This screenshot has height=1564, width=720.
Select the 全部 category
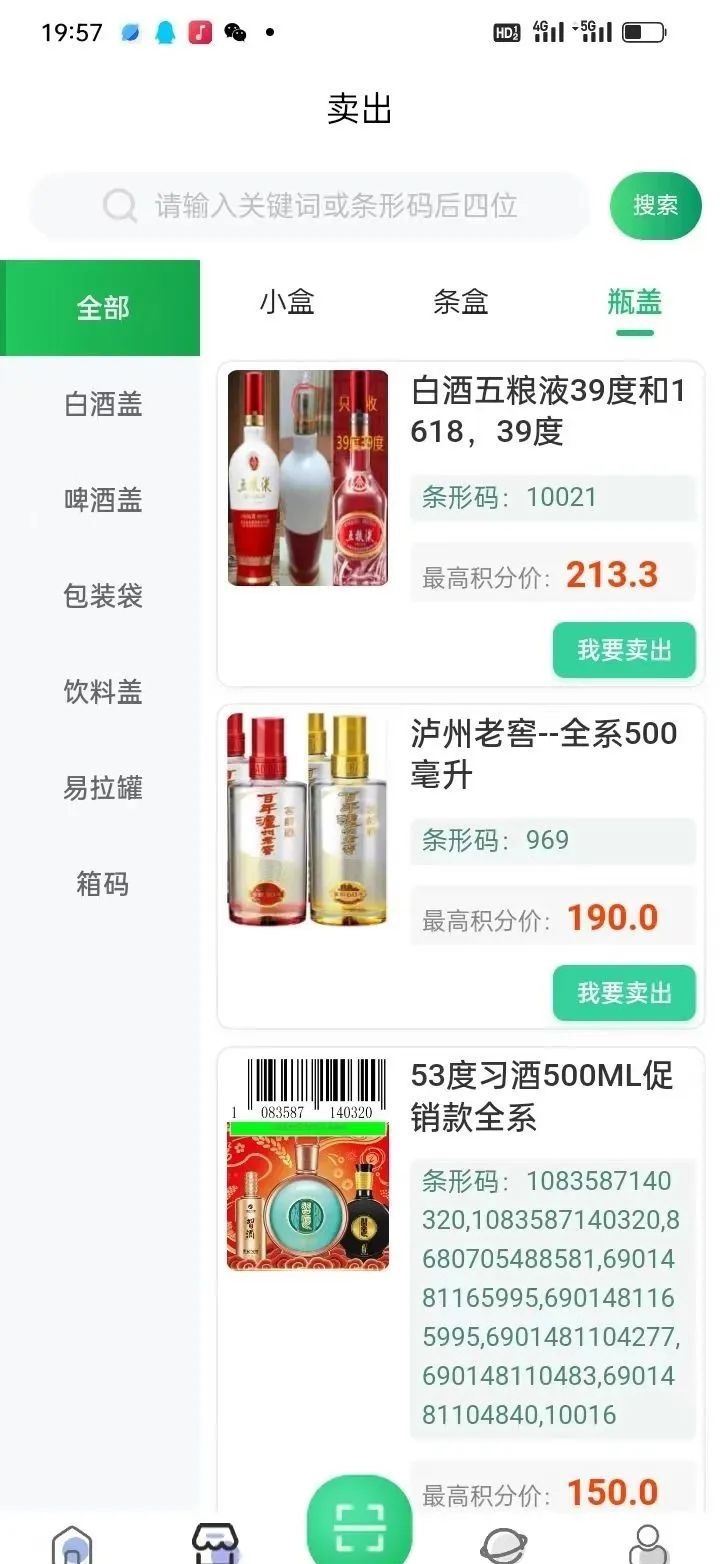coord(102,308)
